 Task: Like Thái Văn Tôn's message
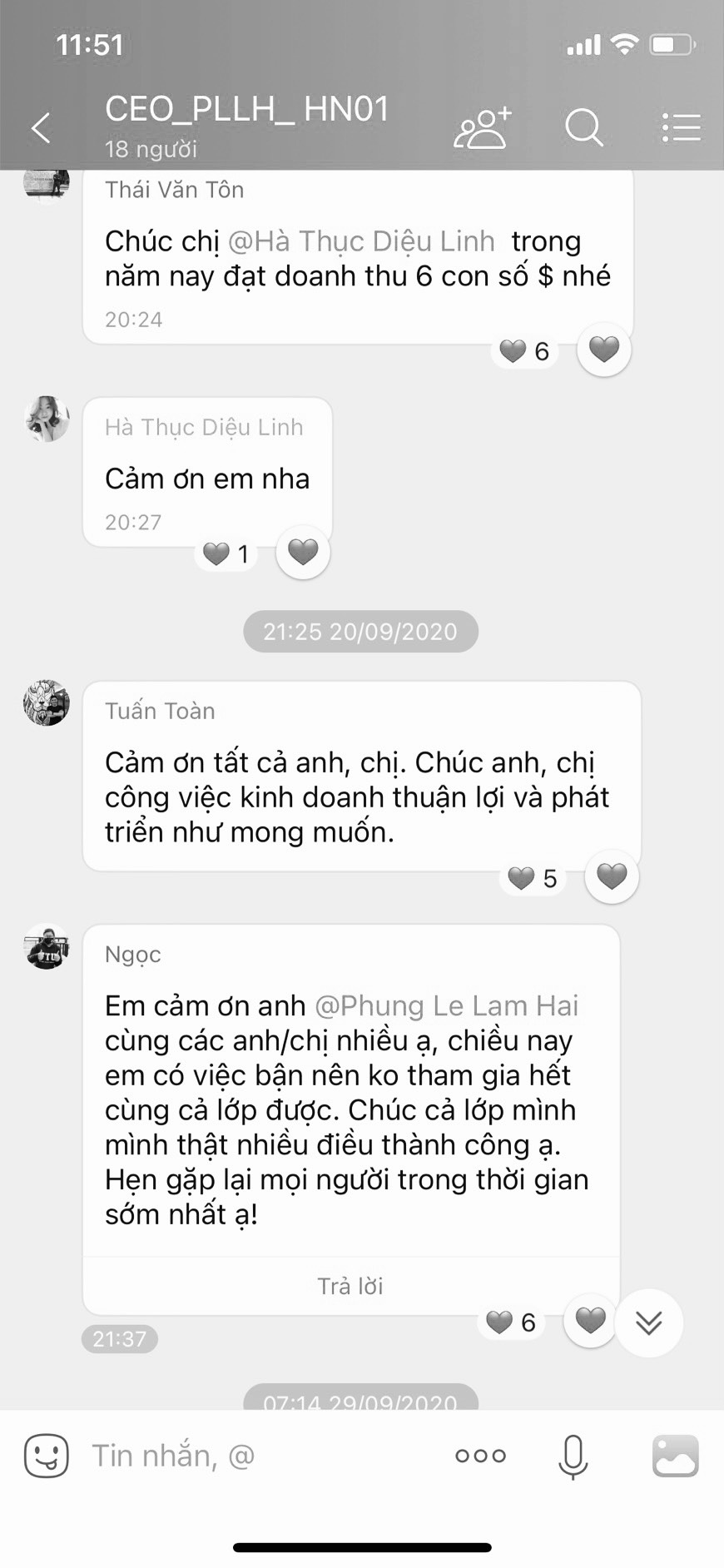604,350
